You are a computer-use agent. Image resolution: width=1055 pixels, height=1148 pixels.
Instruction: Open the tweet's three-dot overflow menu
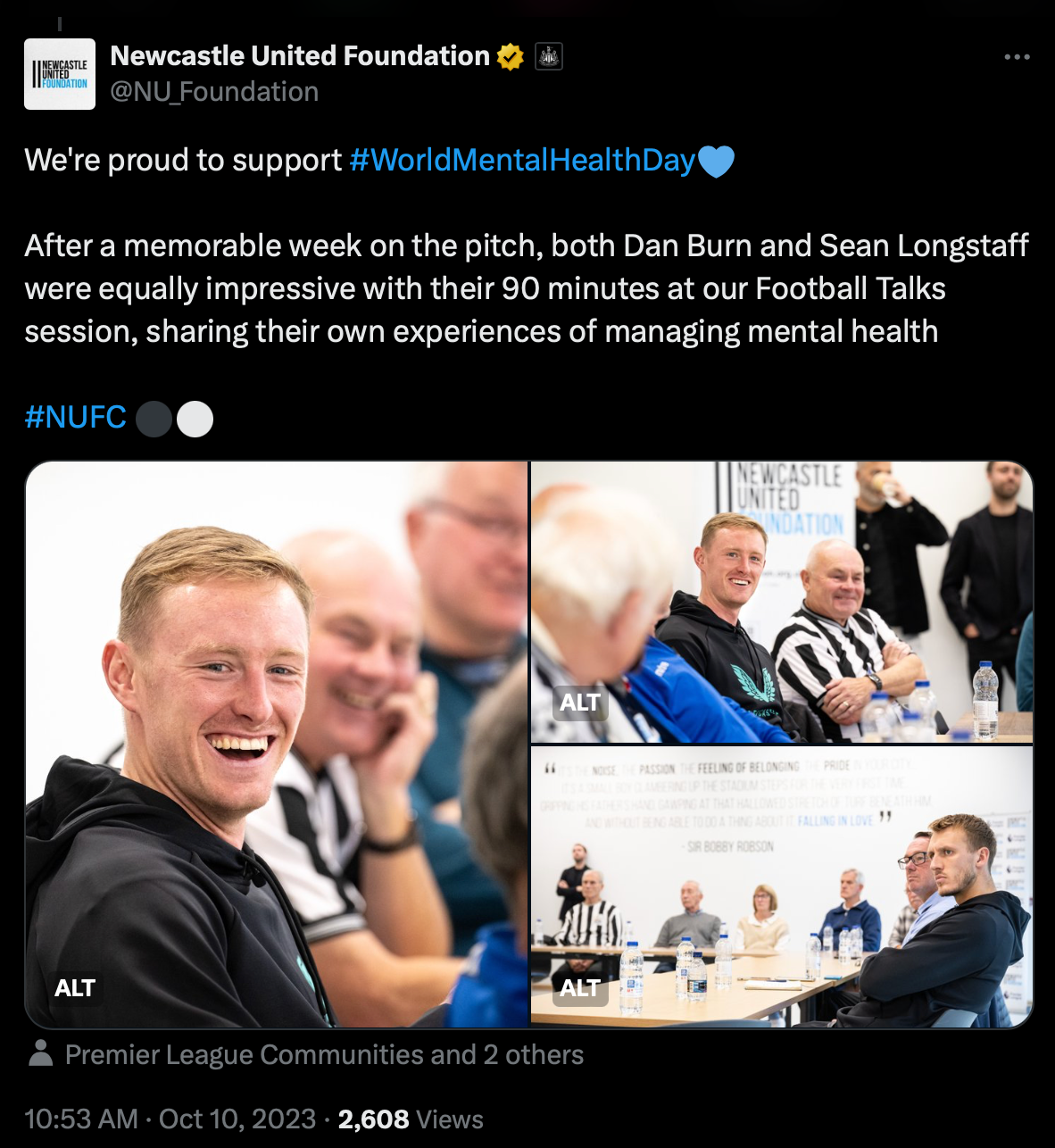coord(1017,57)
